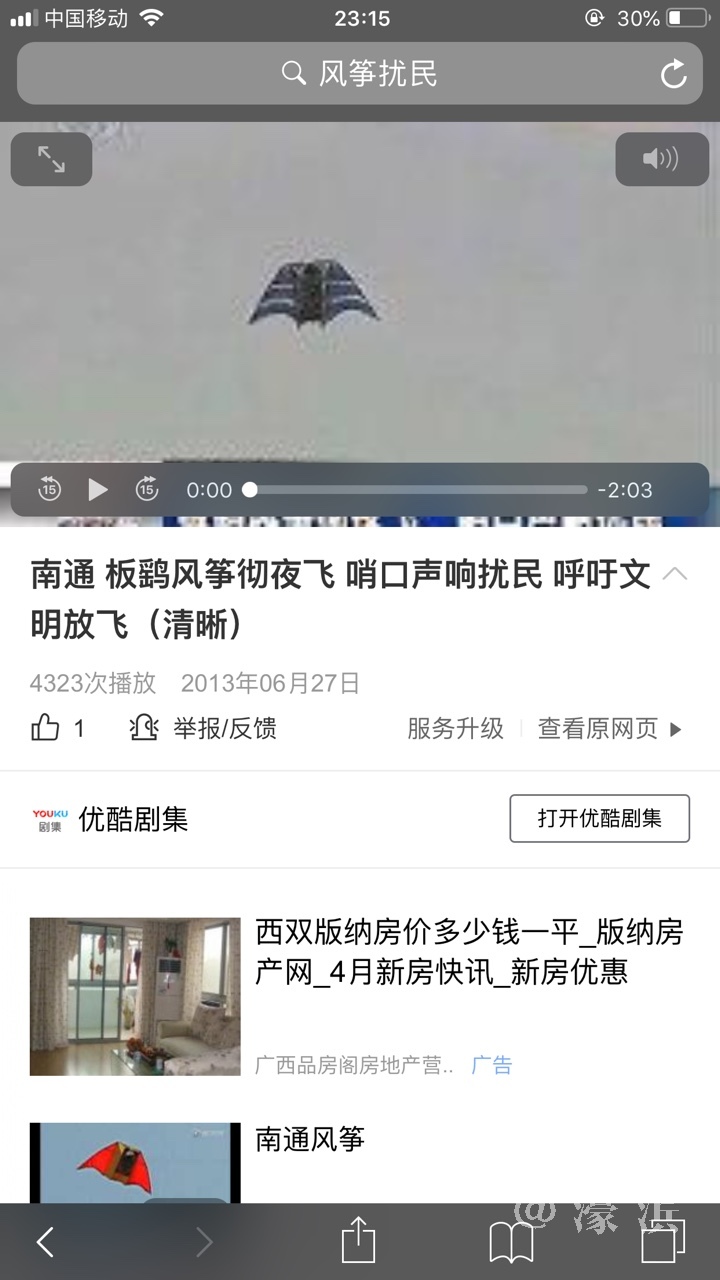Go back to previous page

click(x=45, y=1242)
